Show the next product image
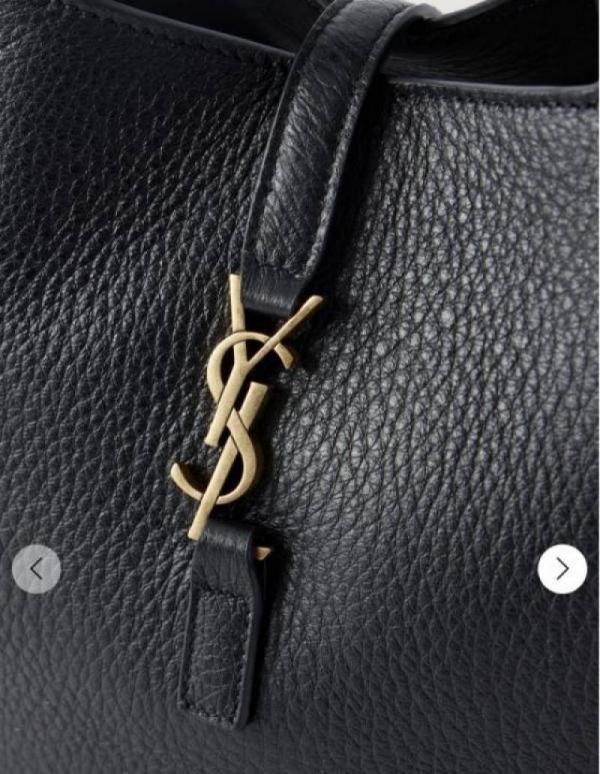The image size is (600, 774). 562,569
